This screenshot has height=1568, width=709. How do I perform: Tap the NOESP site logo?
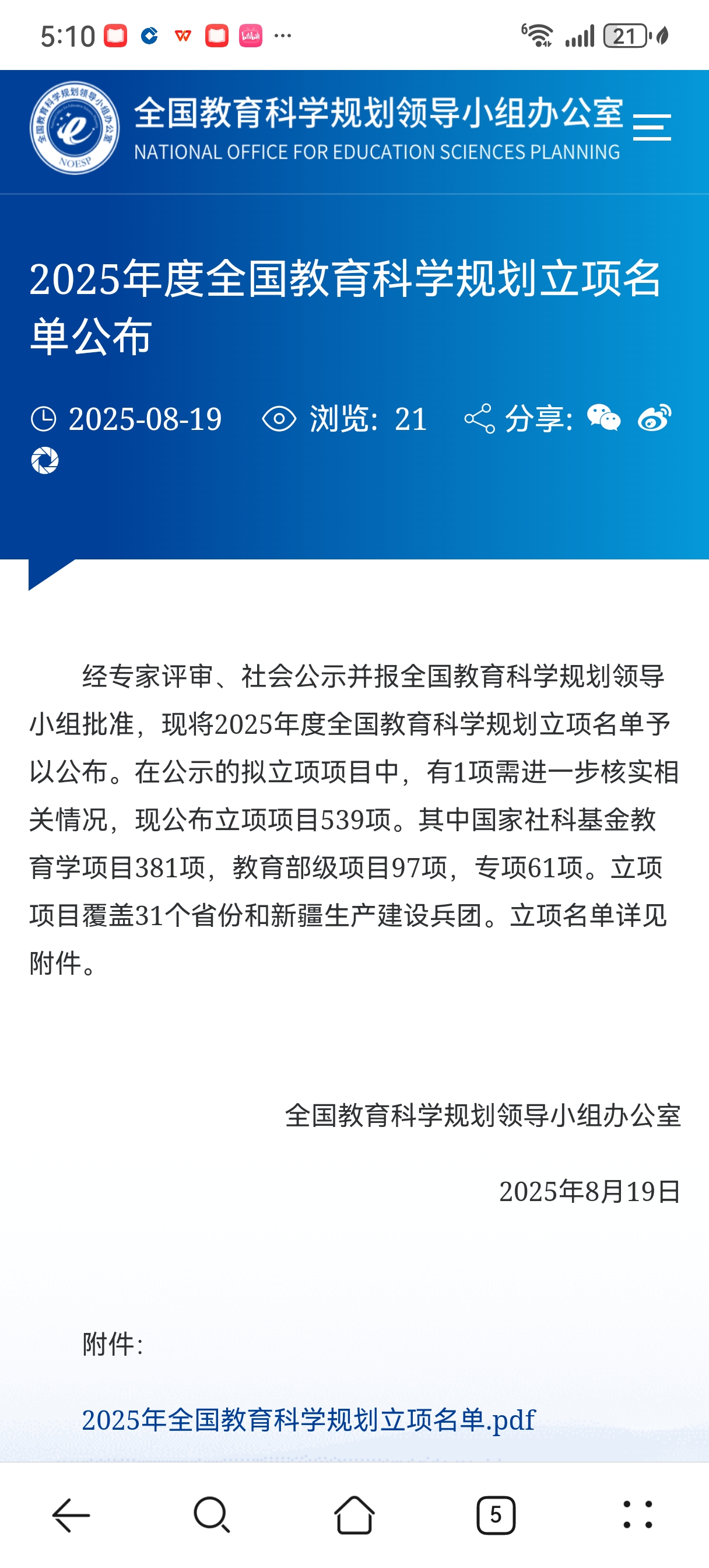point(75,128)
